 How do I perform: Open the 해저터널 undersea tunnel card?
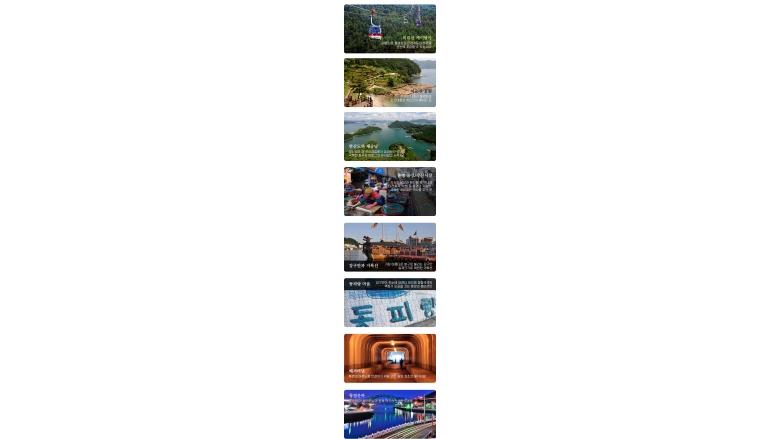point(389,357)
